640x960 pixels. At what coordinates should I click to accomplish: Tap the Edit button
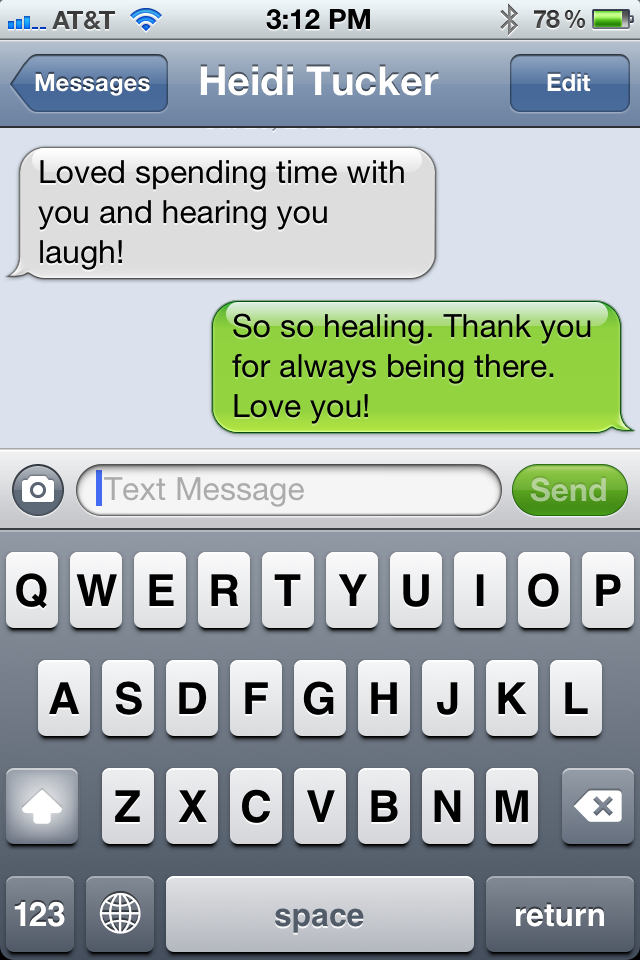[x=568, y=84]
